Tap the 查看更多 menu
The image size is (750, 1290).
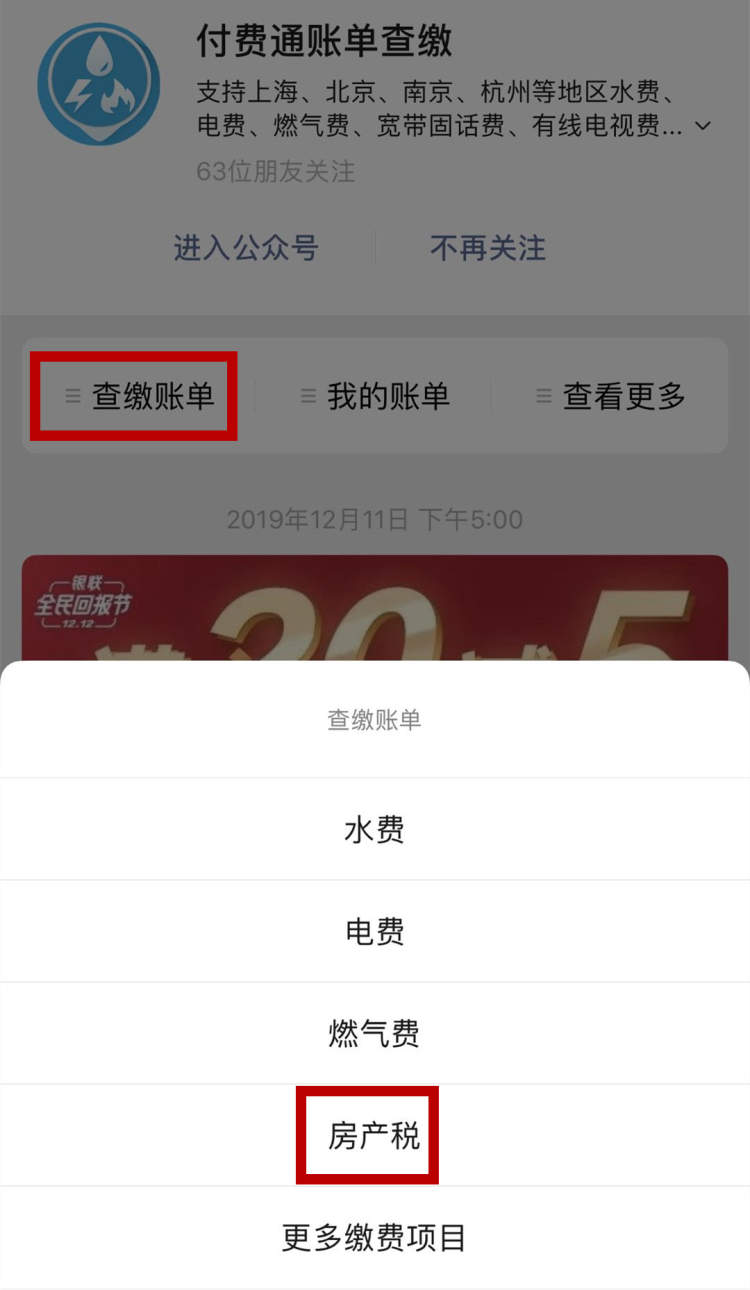(610, 396)
